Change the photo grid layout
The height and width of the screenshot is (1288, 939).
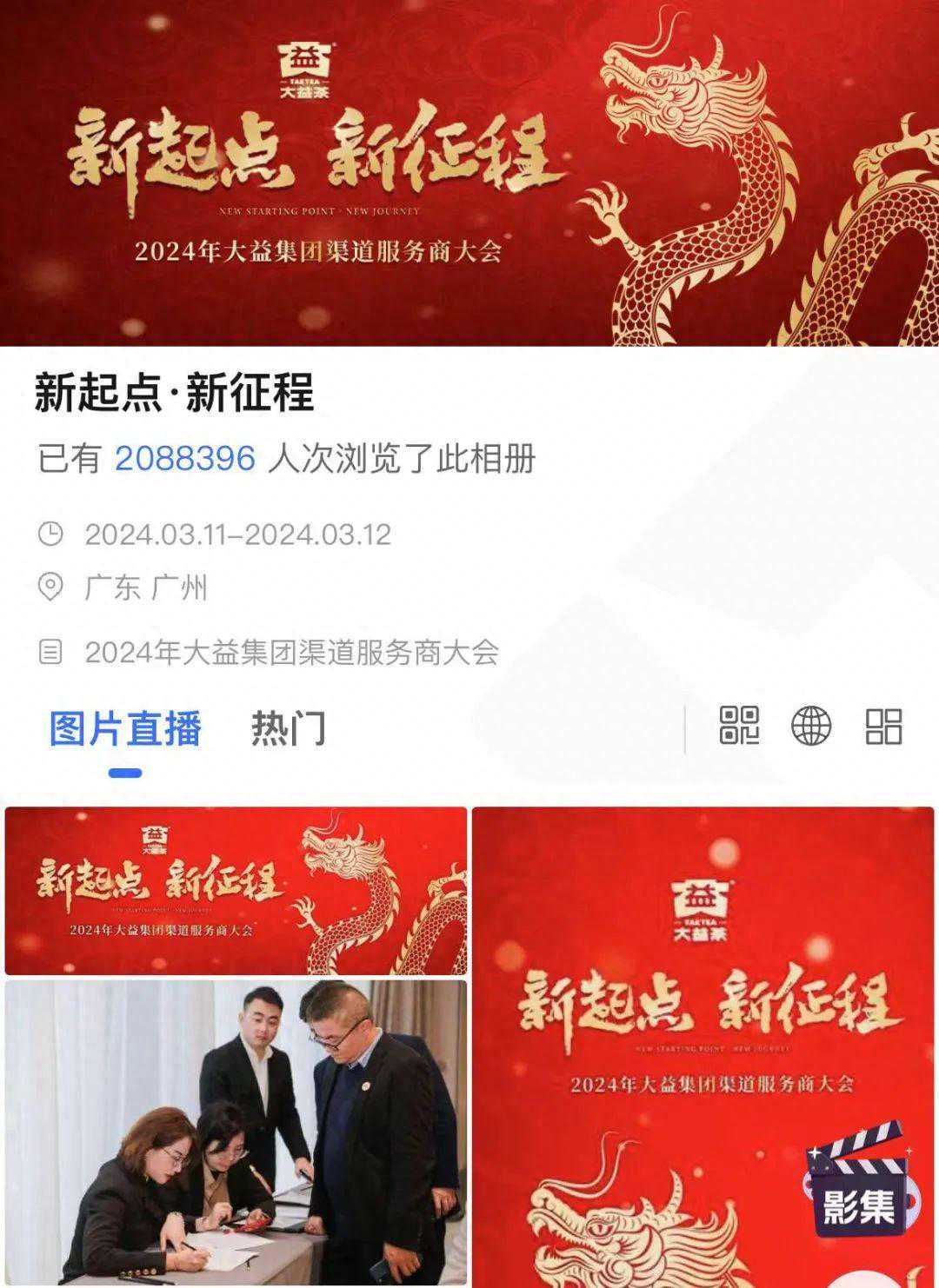(x=883, y=726)
